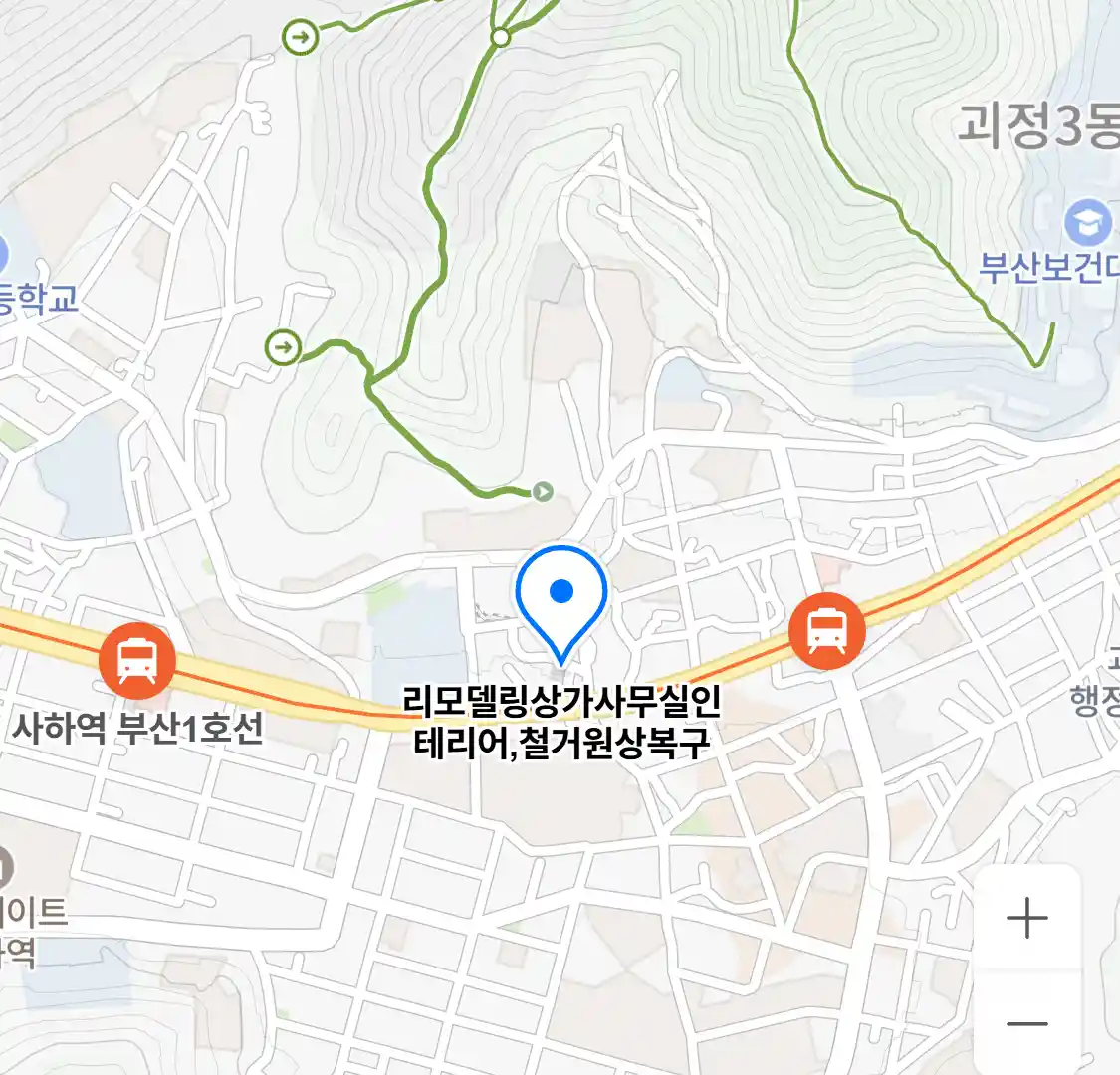
Task: Open the 부산보건대 school marker
Action: pyautogui.click(x=1087, y=223)
